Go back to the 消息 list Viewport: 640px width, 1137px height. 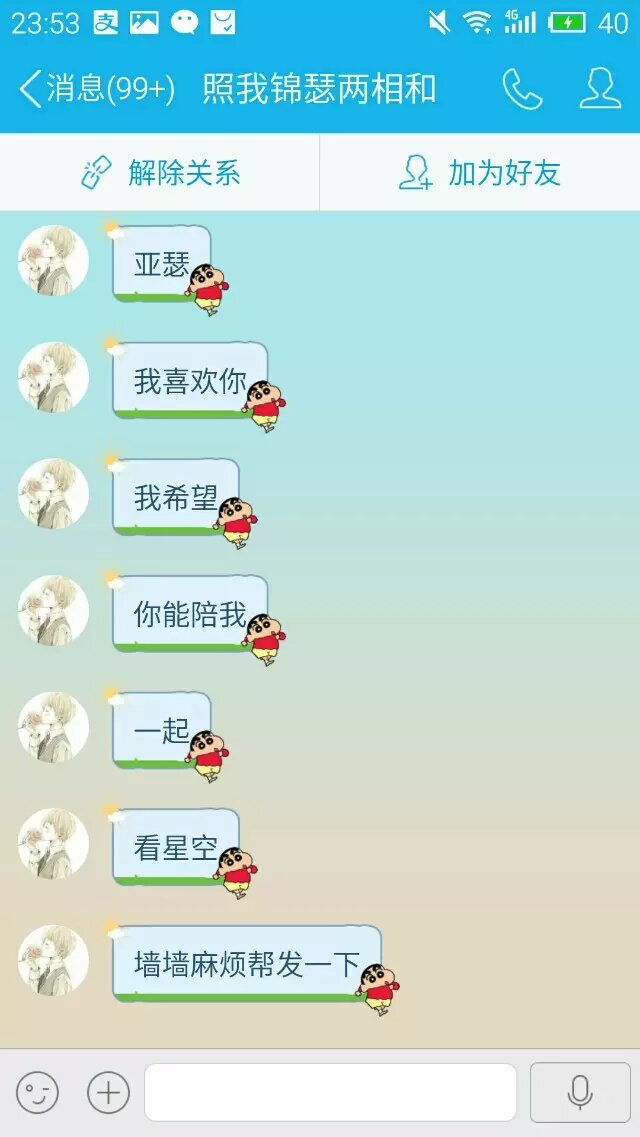coord(95,90)
